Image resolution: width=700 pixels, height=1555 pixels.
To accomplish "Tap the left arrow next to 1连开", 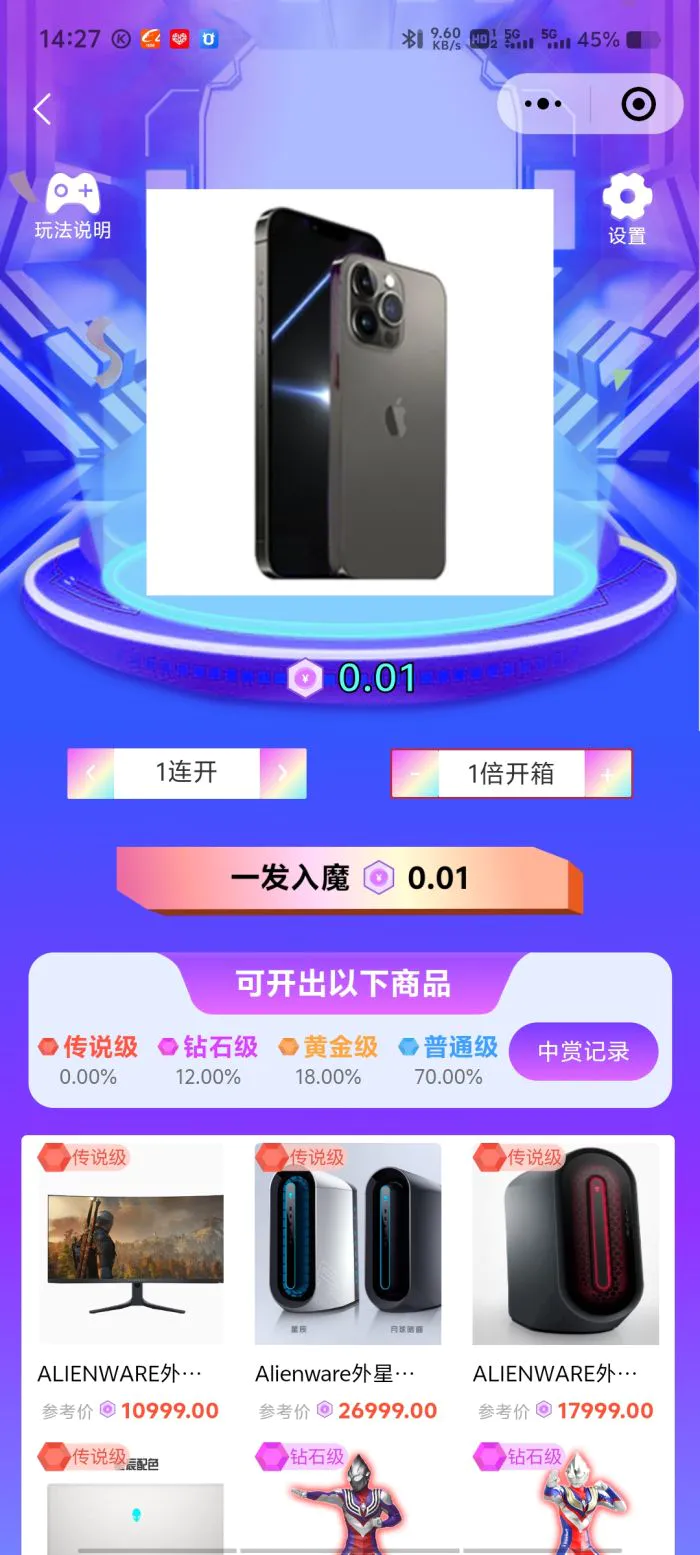I will (91, 773).
